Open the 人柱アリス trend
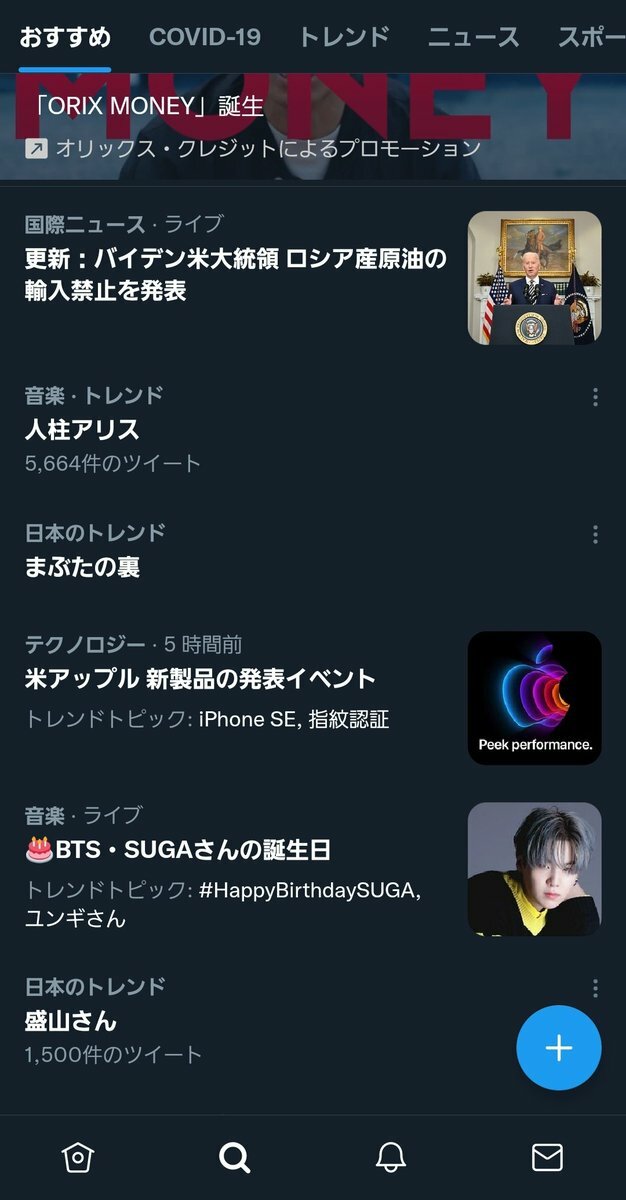Image resolution: width=626 pixels, height=1200 pixels. tap(82, 430)
